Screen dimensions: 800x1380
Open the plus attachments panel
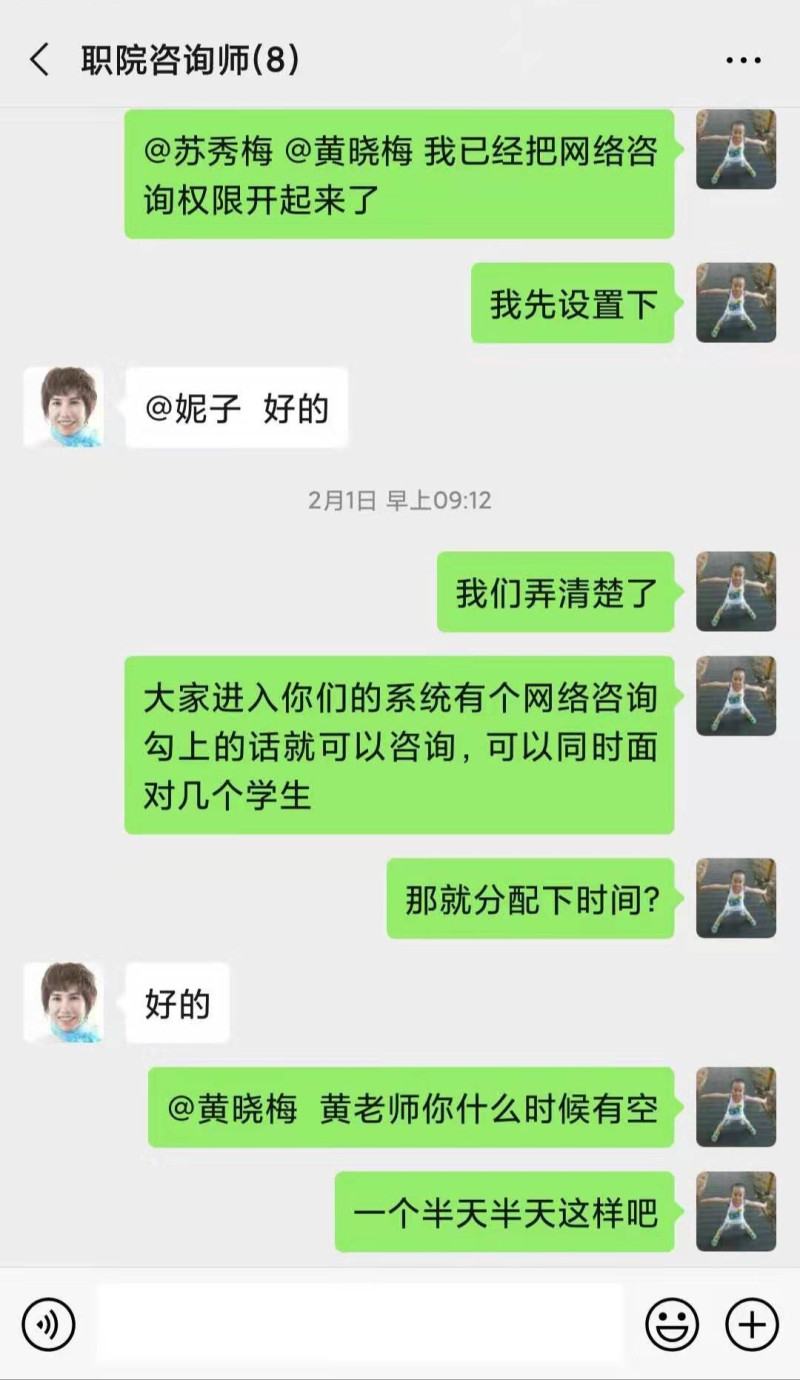[751, 1326]
